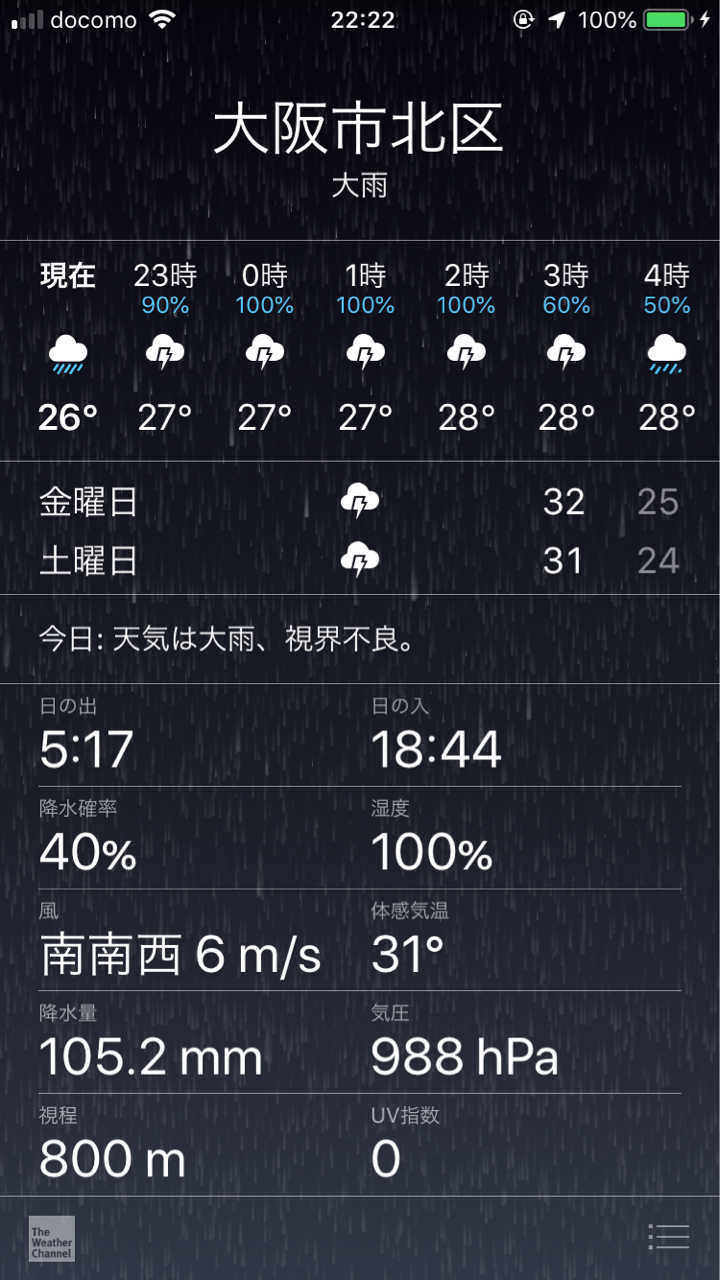Open The Weather Channel link
The image size is (720, 1280).
[52, 1238]
